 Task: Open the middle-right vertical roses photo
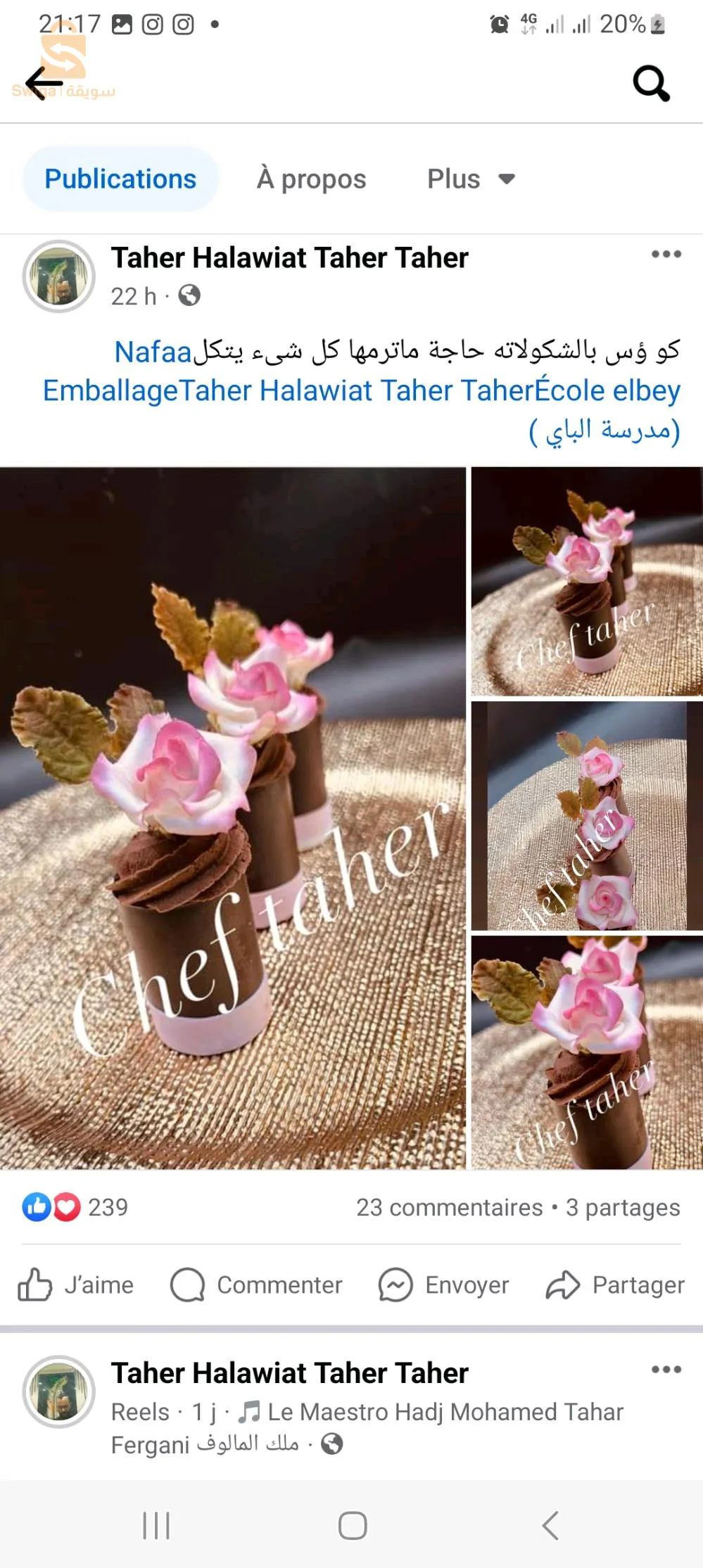point(587,815)
